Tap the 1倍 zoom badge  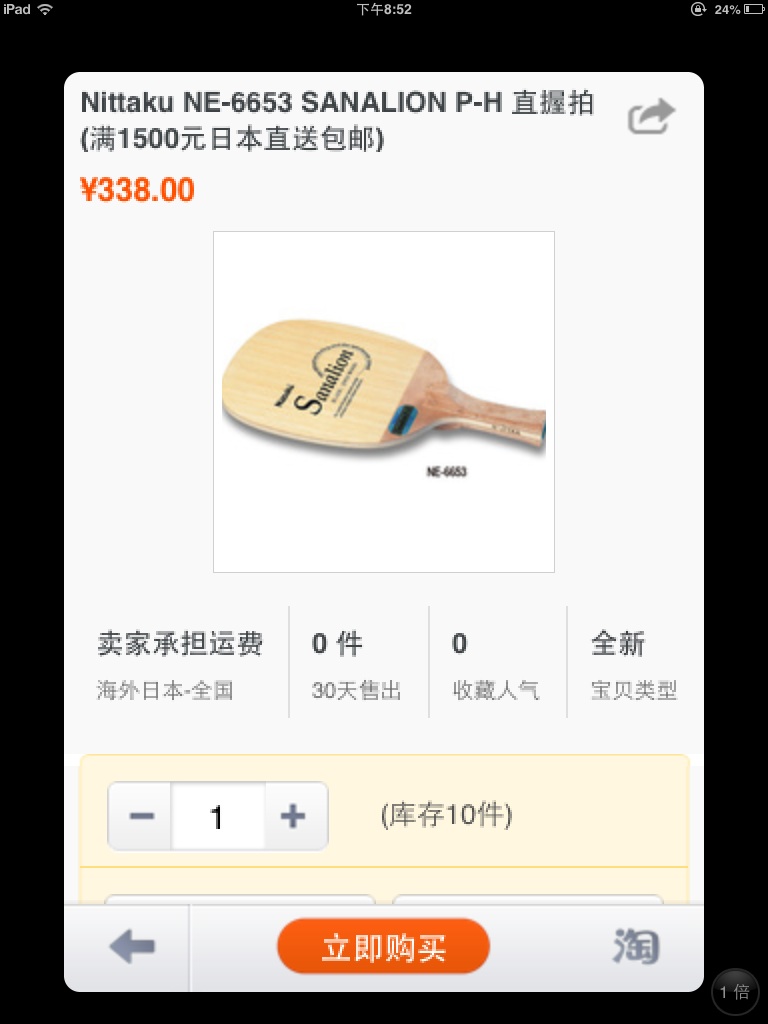pyautogui.click(x=733, y=991)
